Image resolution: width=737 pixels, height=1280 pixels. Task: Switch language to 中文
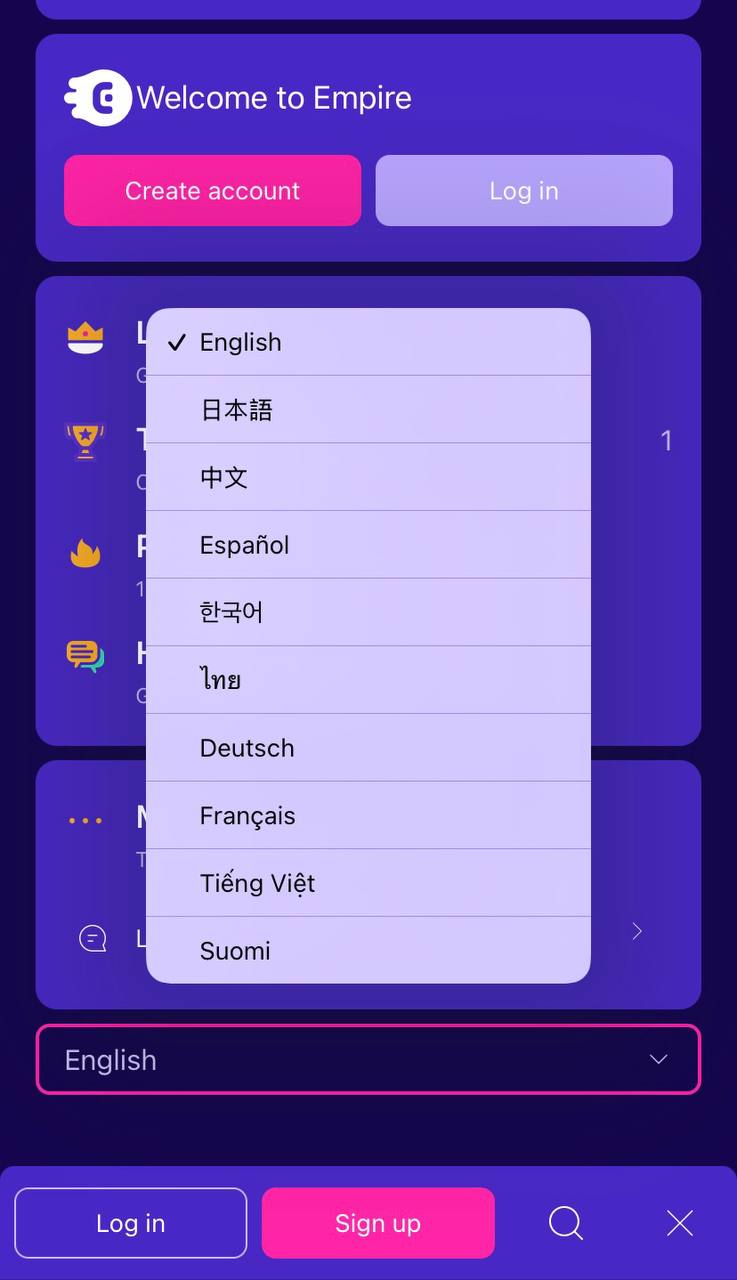[368, 477]
